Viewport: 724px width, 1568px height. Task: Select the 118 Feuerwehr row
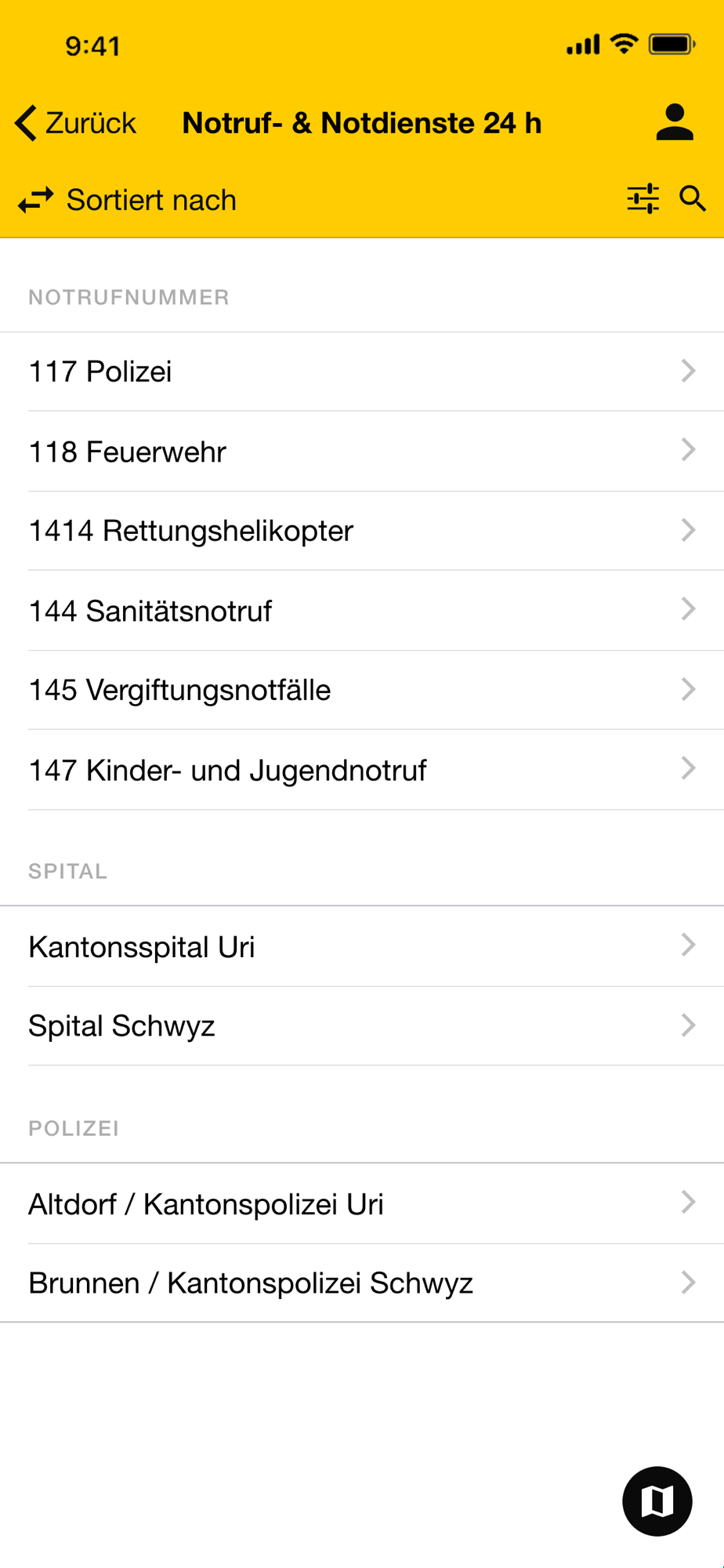(x=362, y=452)
